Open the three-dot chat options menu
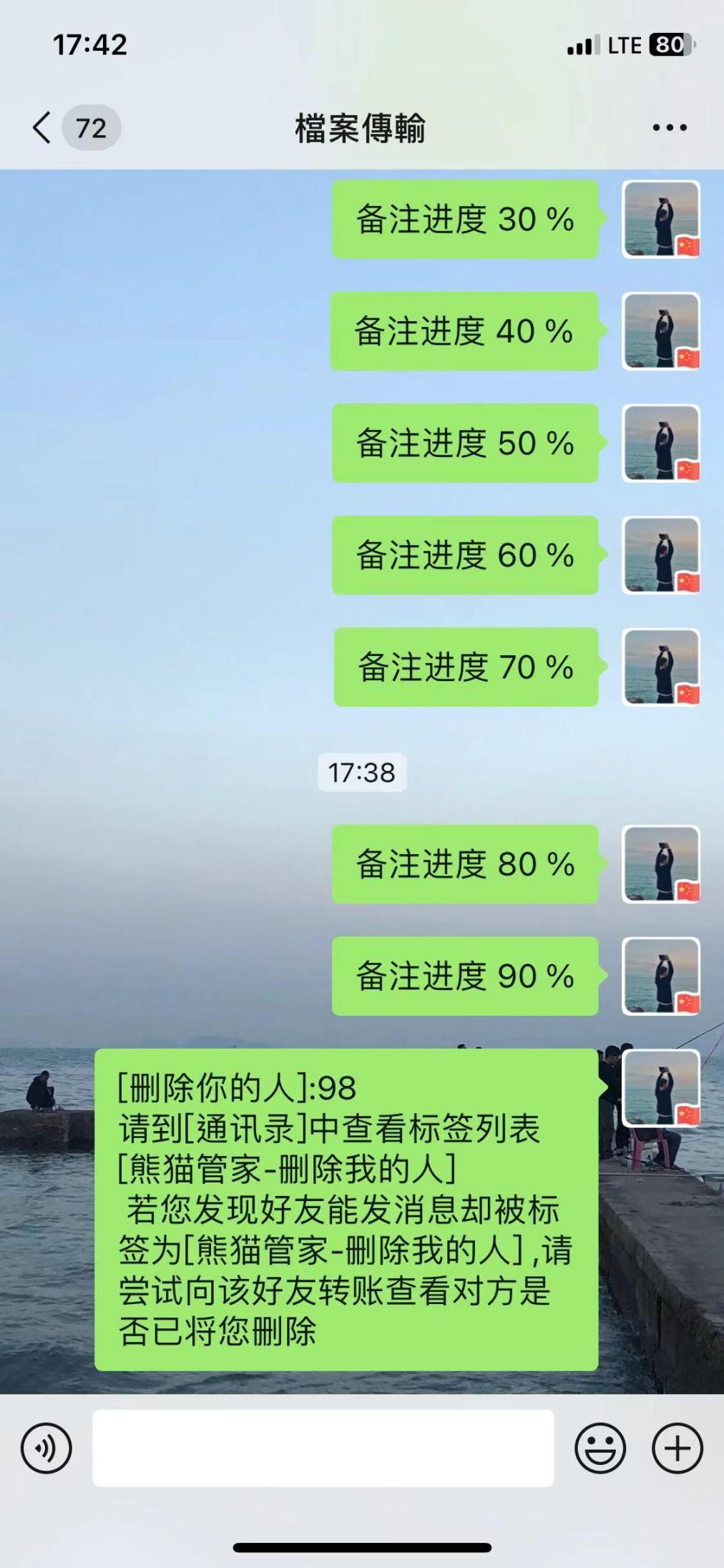This screenshot has width=724, height=1568. [x=669, y=128]
